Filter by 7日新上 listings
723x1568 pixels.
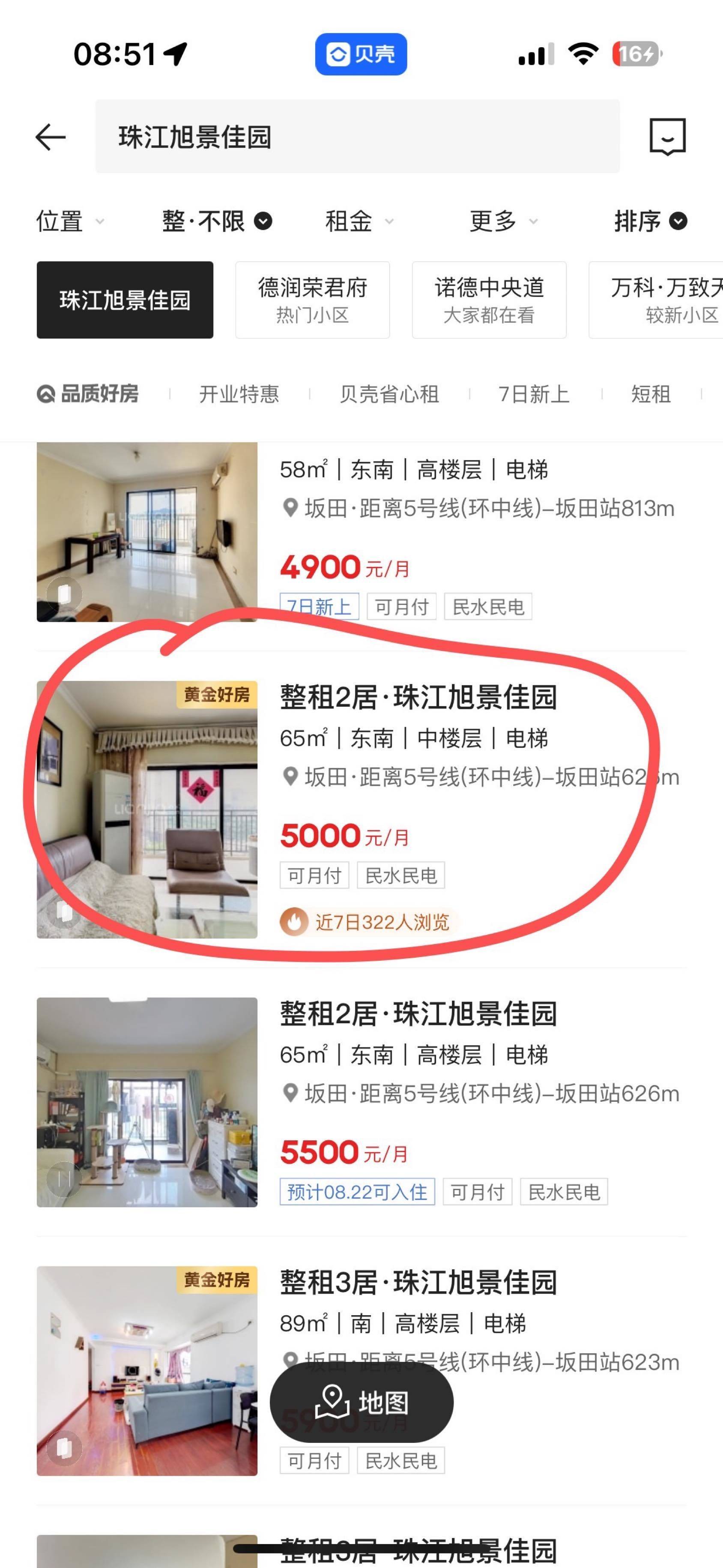534,394
